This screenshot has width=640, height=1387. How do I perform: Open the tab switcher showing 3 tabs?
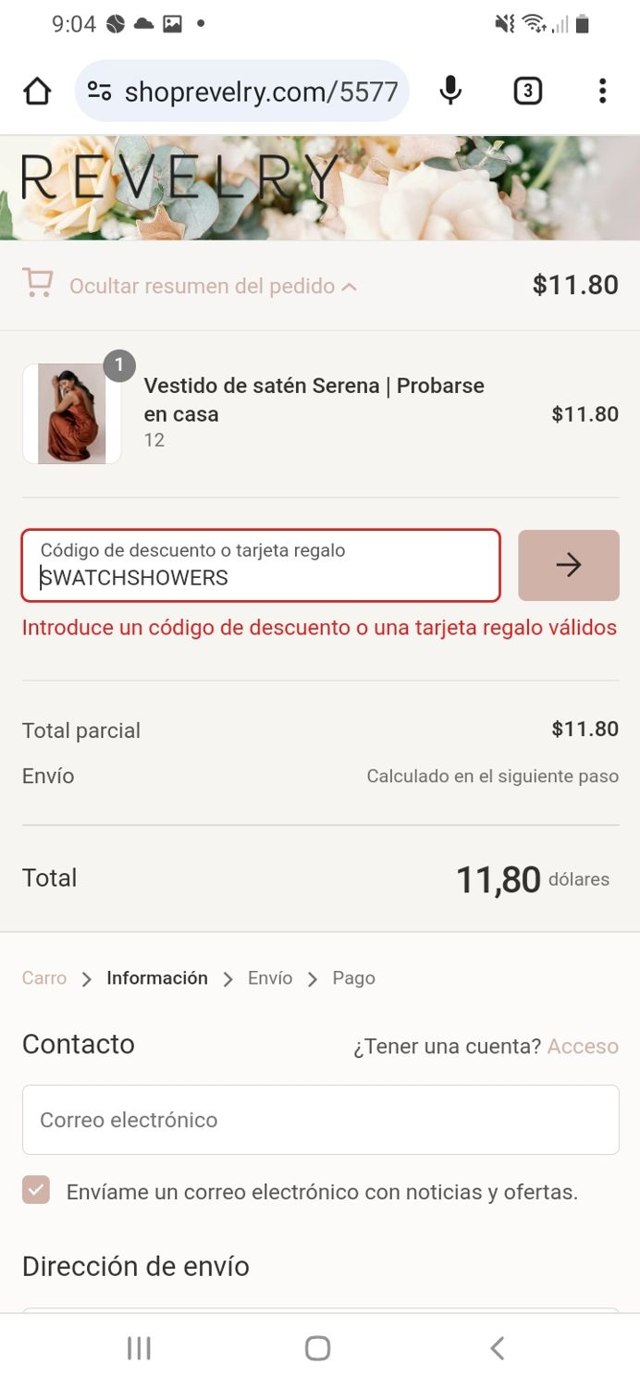527,91
